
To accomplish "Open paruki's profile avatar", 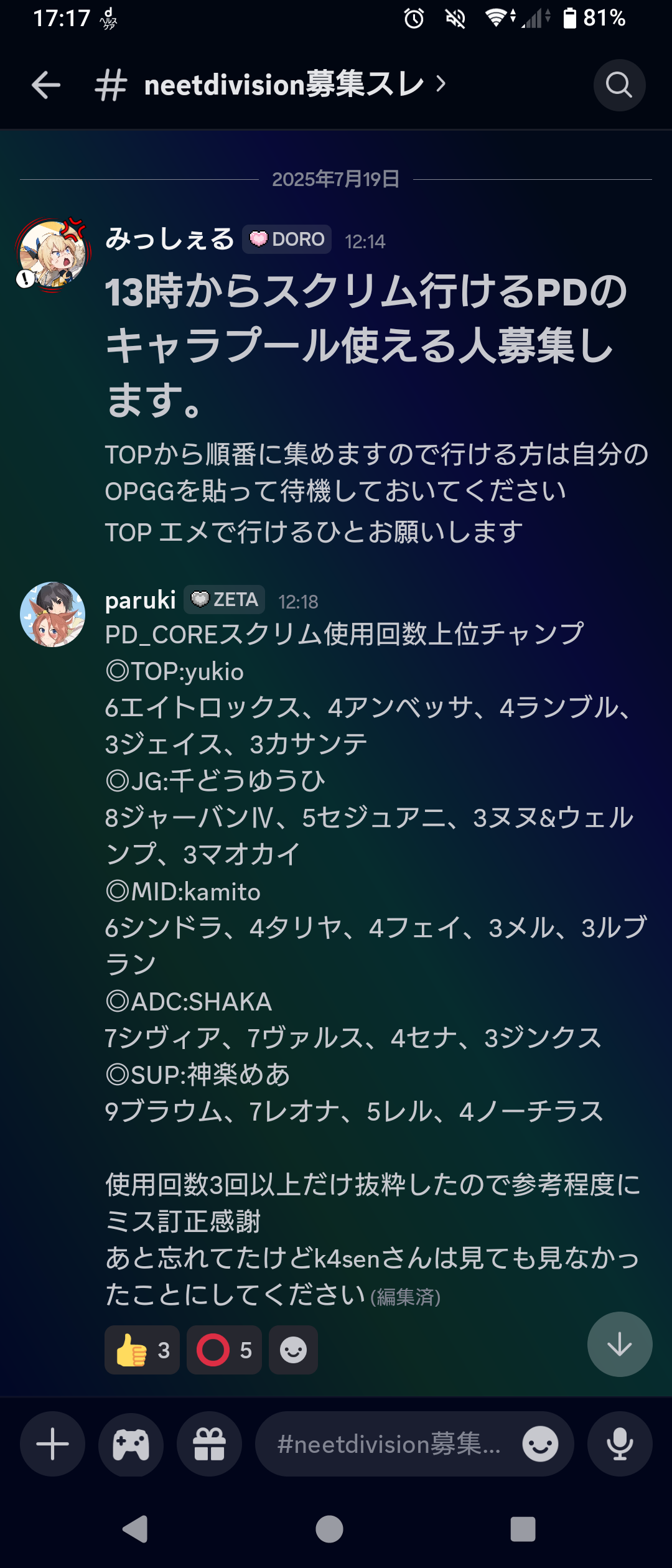I will click(53, 615).
